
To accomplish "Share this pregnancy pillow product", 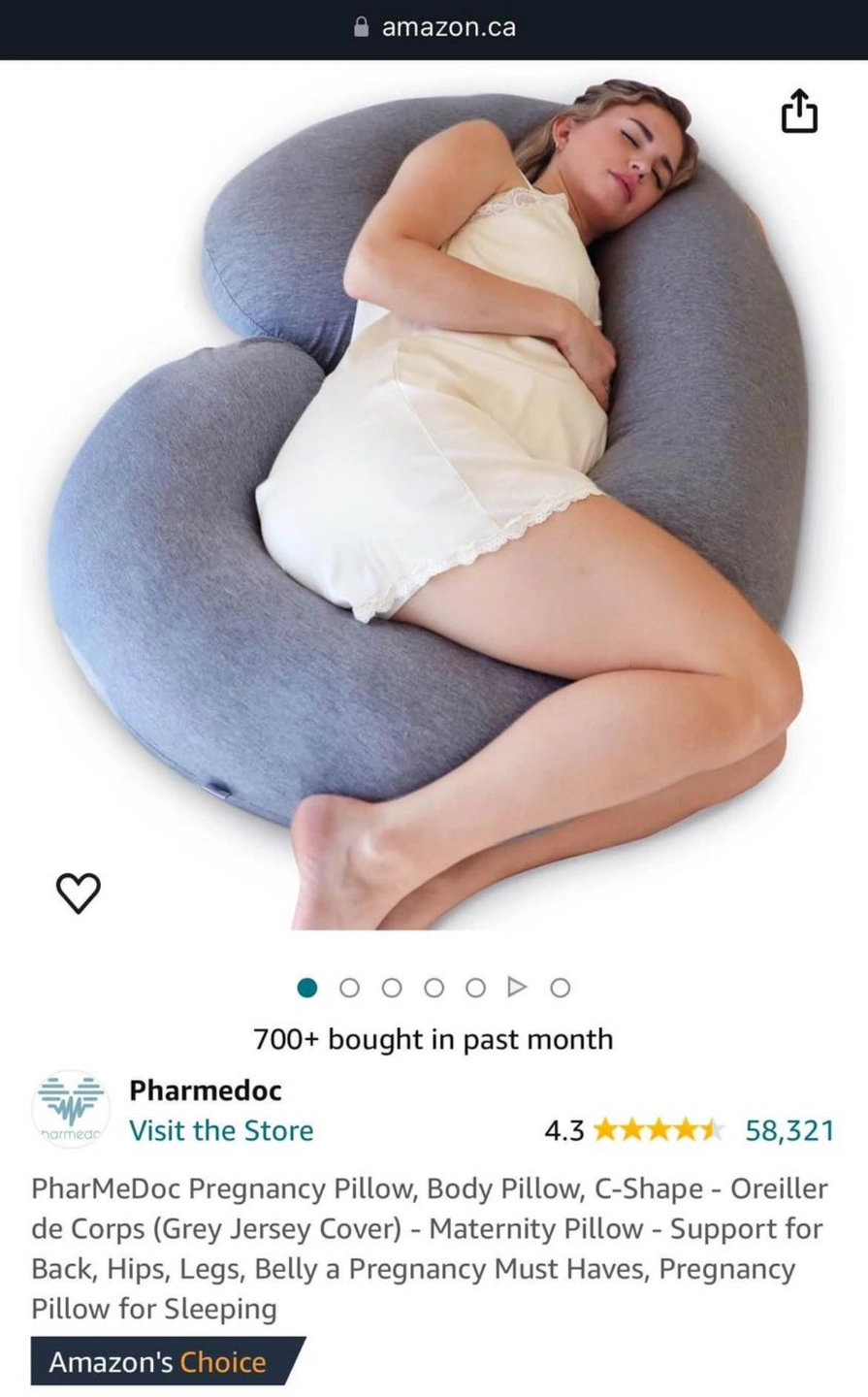I will 799,111.
